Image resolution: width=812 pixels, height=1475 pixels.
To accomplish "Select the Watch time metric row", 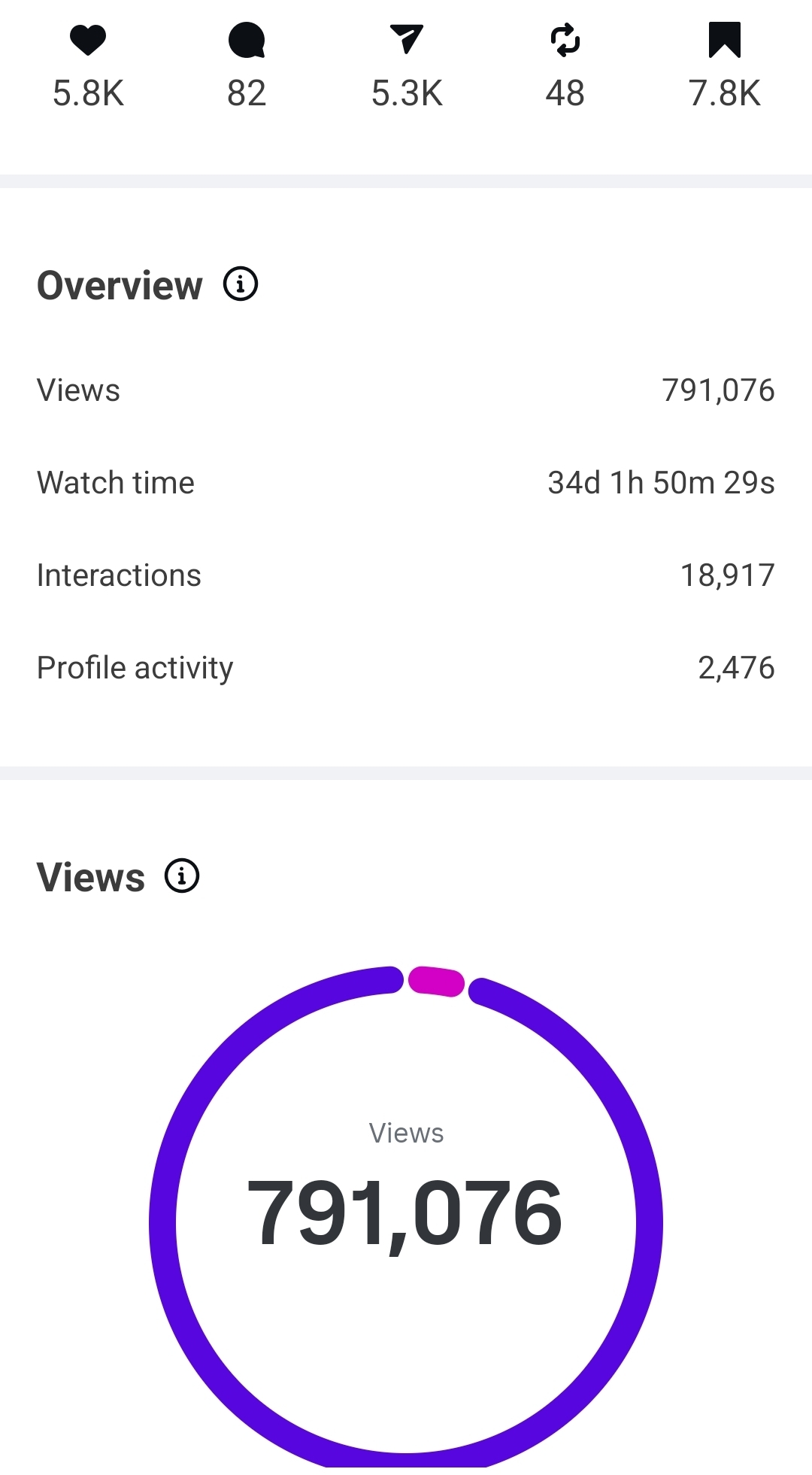I will (x=406, y=482).
